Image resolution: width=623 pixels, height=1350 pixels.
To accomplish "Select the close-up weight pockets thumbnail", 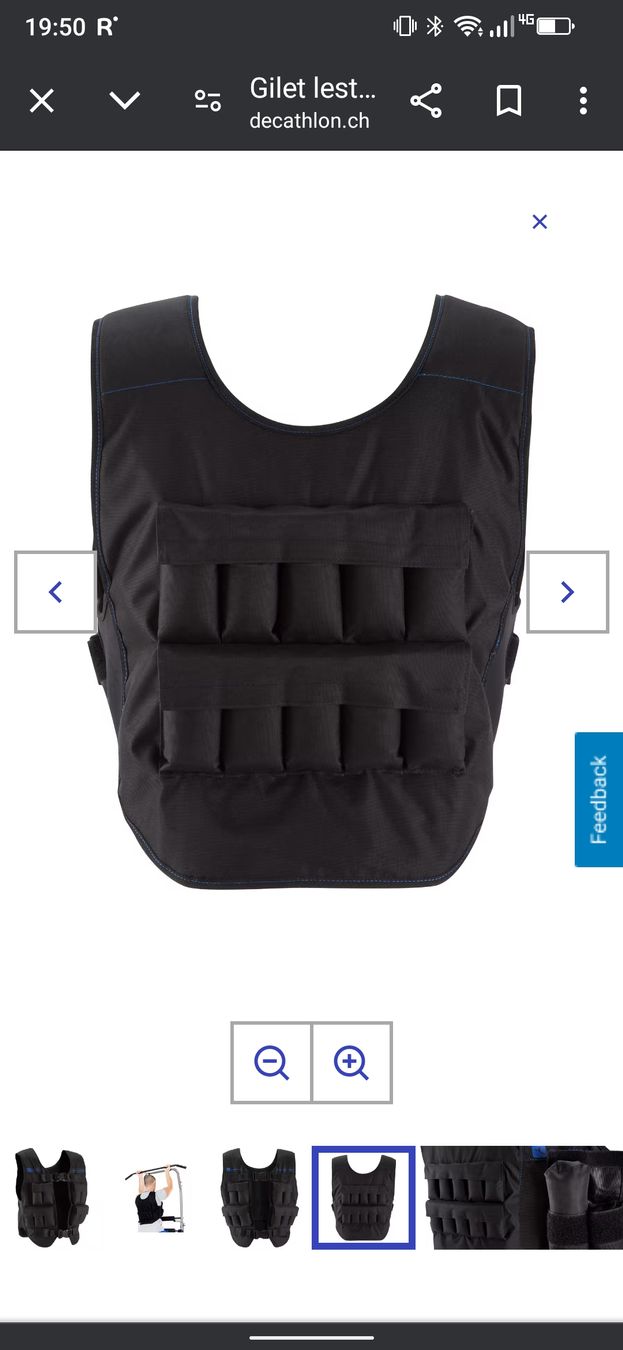I will (x=469, y=1198).
